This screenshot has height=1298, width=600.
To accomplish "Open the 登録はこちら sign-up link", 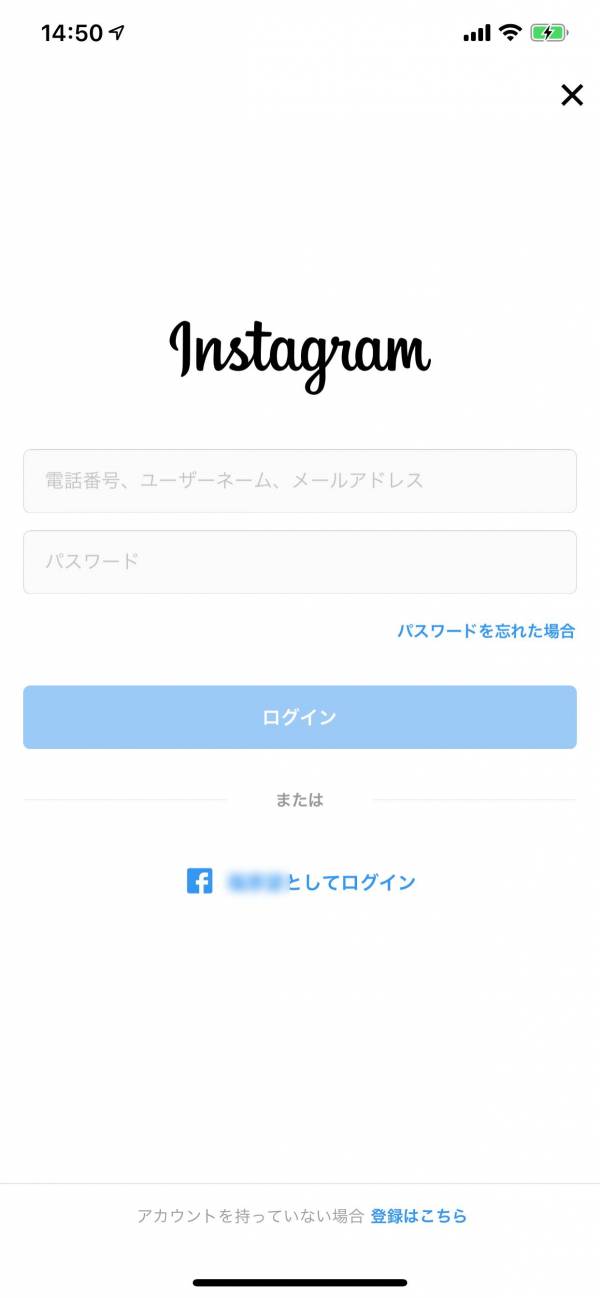I will coord(419,1216).
